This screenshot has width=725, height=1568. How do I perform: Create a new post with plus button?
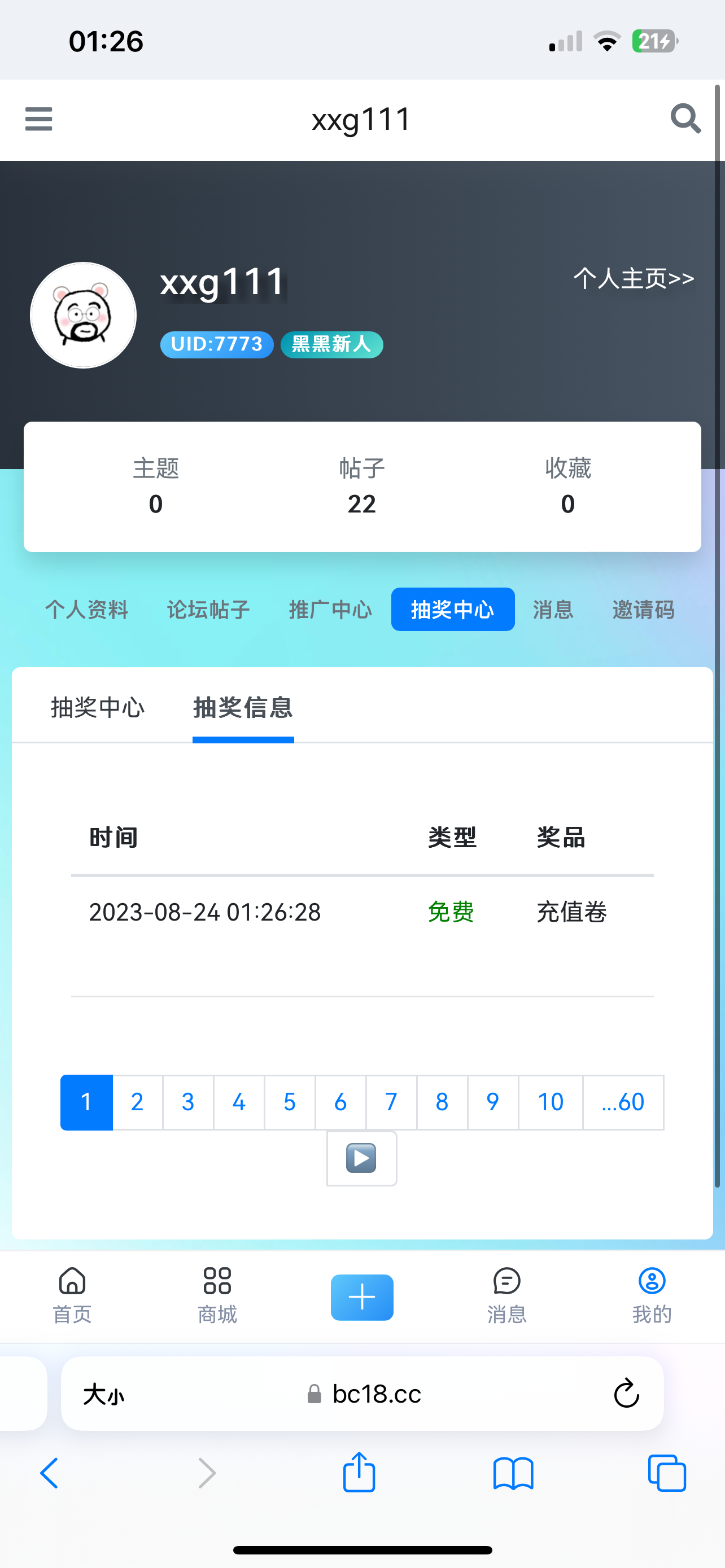click(x=361, y=1297)
